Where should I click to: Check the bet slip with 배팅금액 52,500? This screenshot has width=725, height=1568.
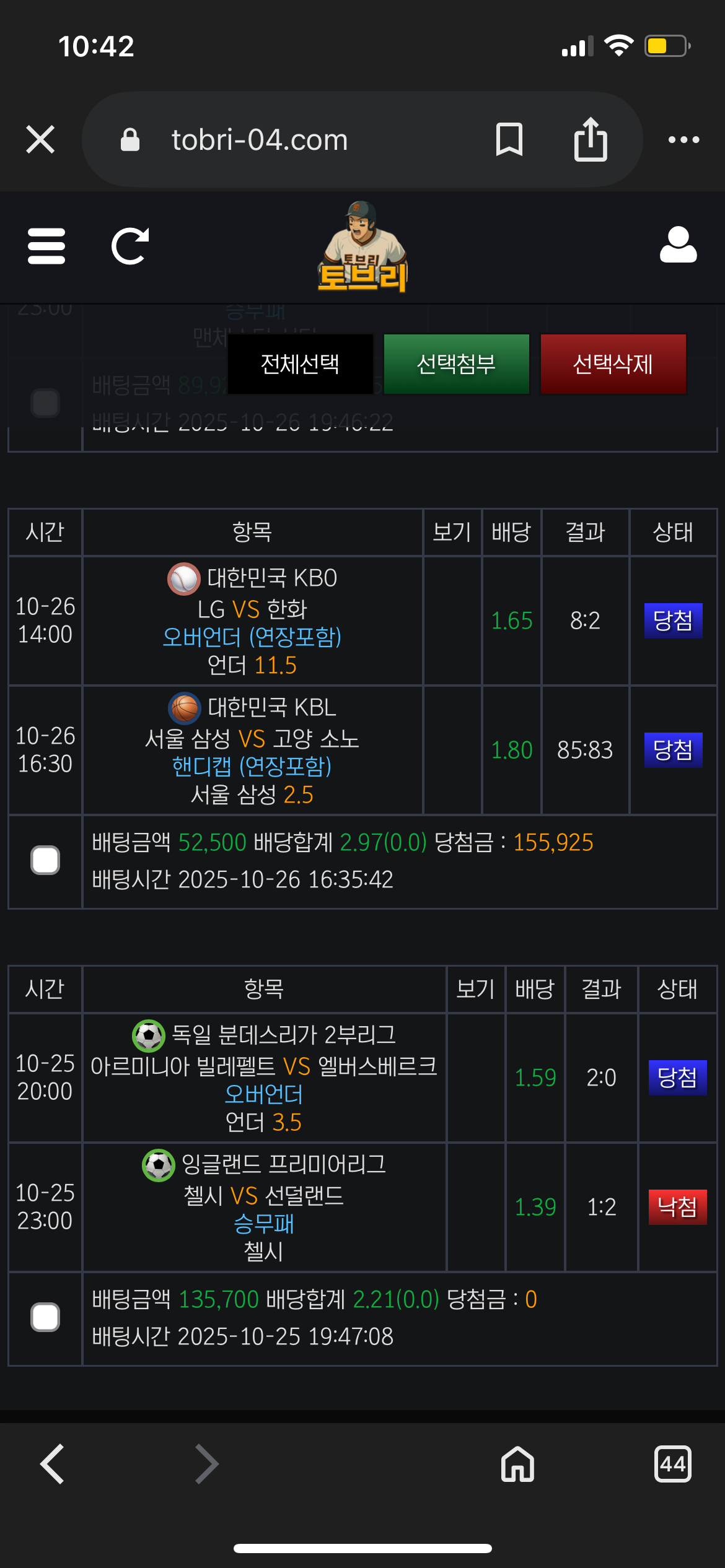[x=45, y=860]
